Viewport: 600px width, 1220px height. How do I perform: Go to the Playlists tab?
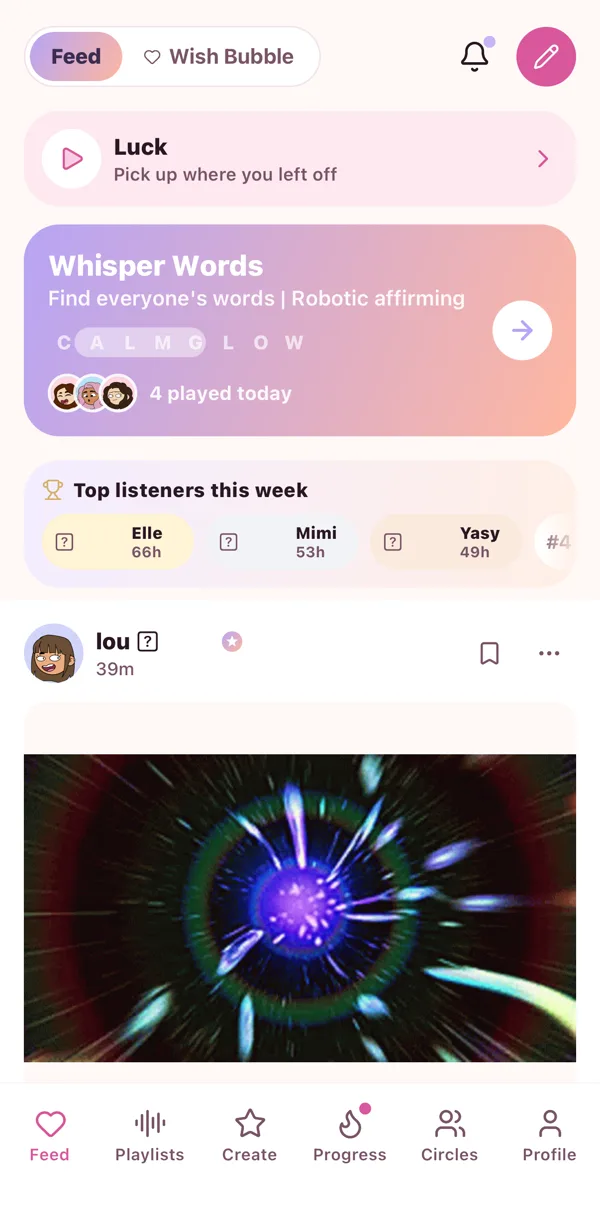(150, 1135)
